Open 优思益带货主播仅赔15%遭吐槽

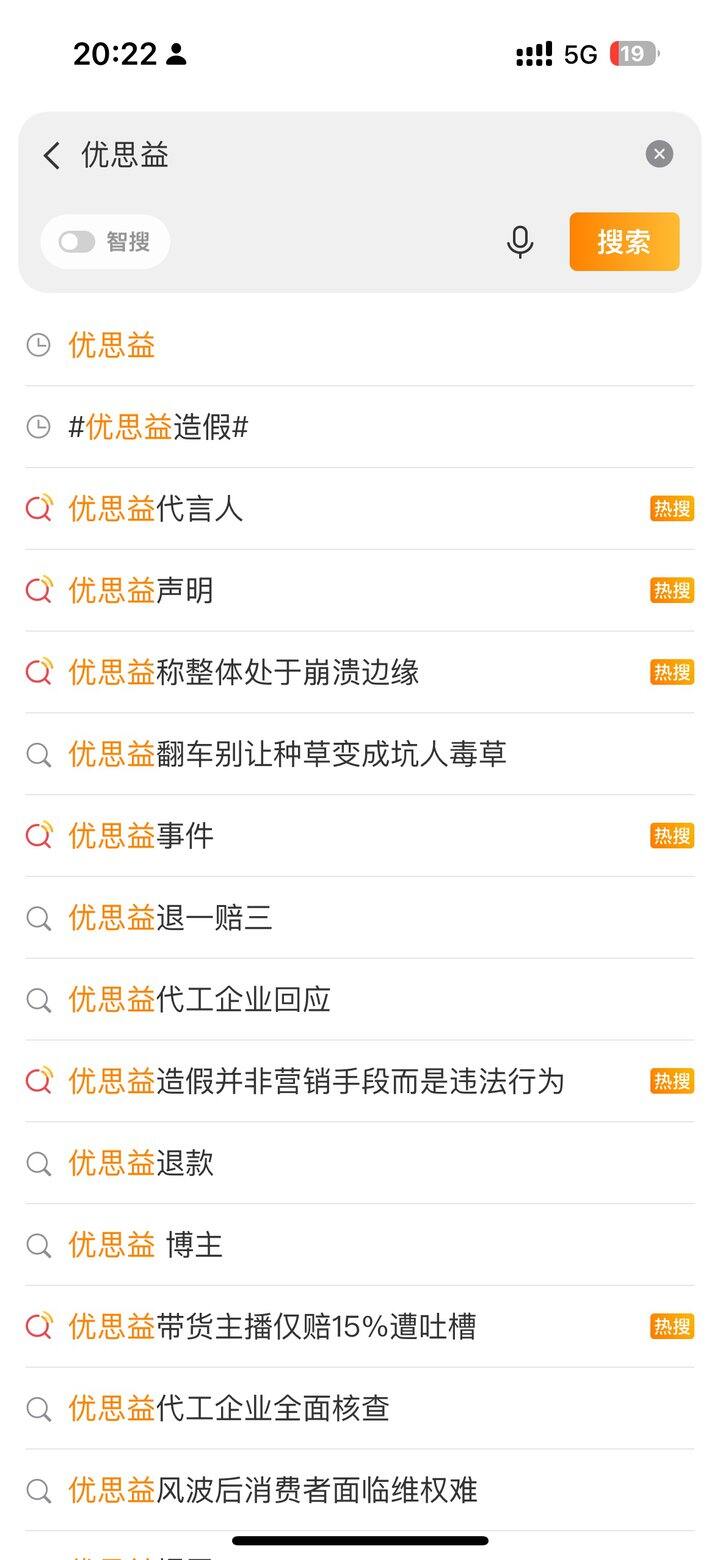[x=272, y=1327]
